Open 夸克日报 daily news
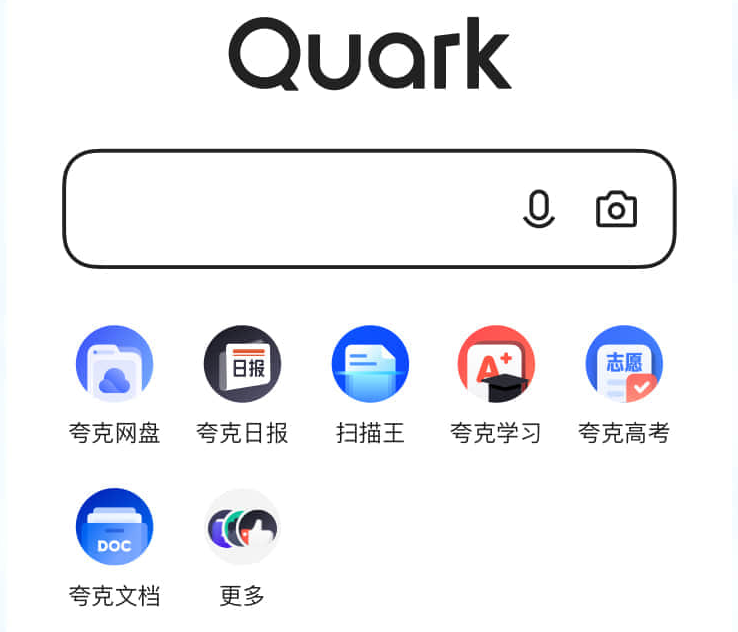This screenshot has height=632, width=738. pyautogui.click(x=242, y=365)
